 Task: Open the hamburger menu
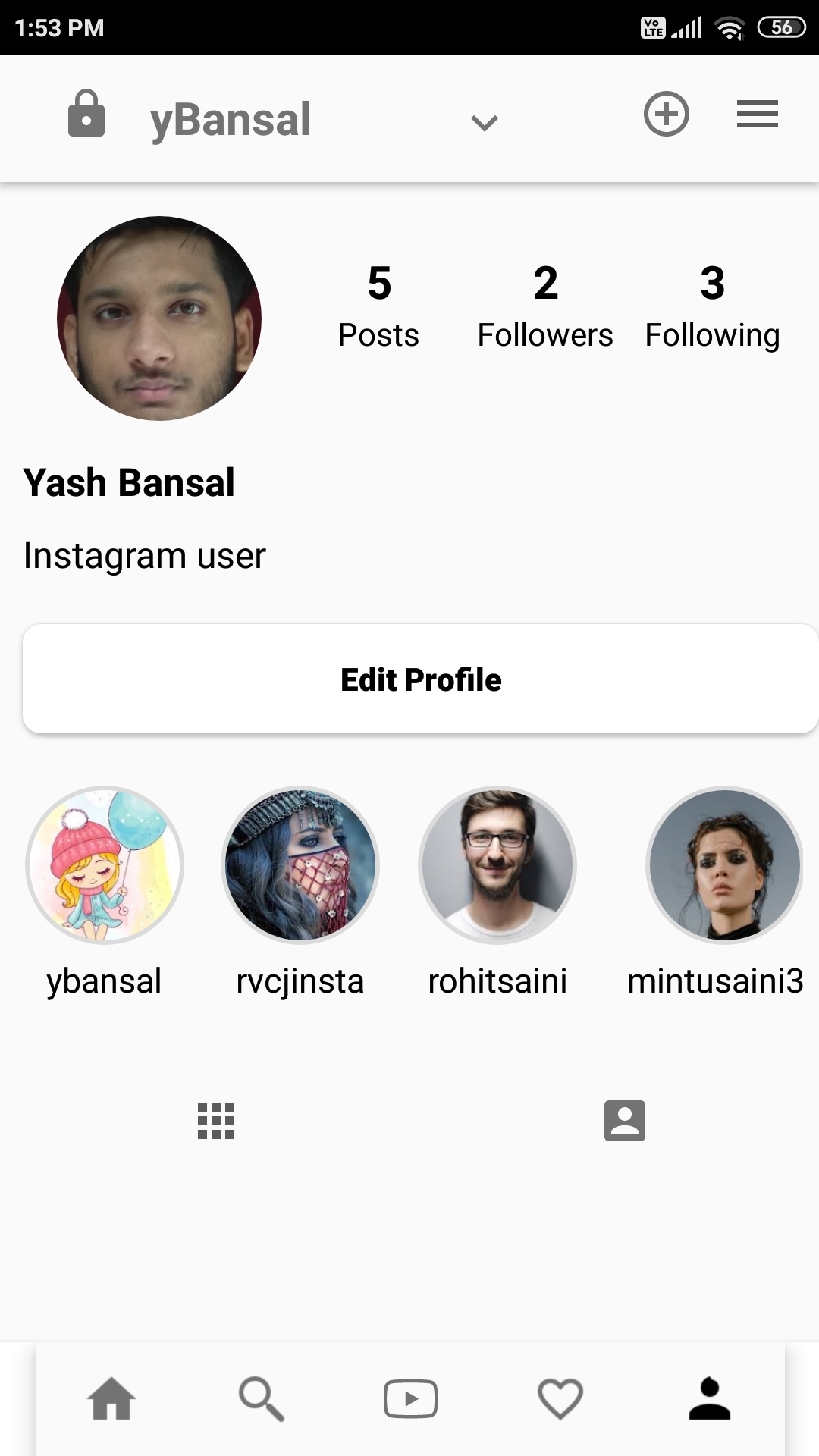[x=757, y=115]
